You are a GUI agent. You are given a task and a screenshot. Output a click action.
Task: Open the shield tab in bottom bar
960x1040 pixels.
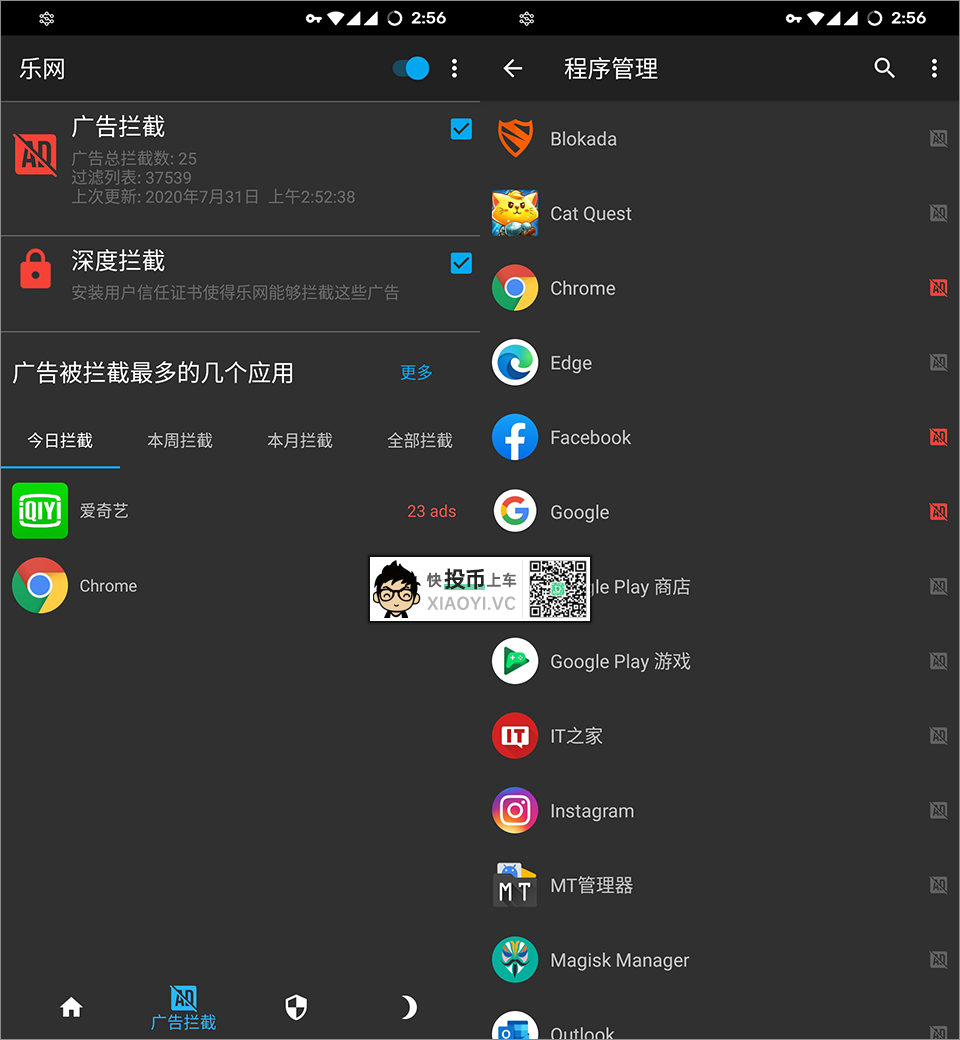[296, 1007]
